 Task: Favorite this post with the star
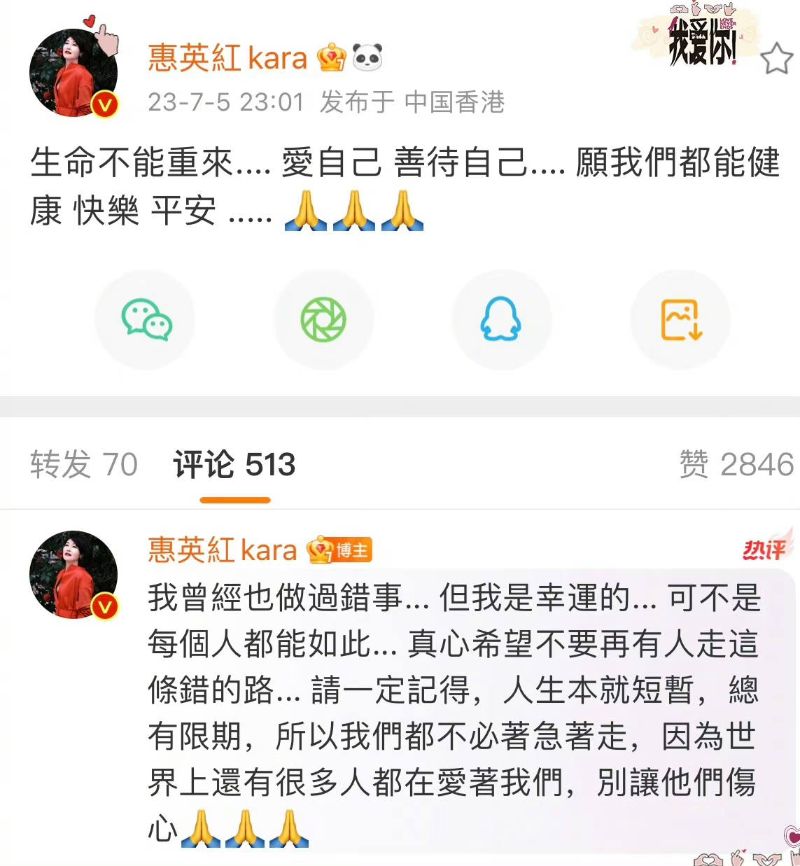point(776,59)
